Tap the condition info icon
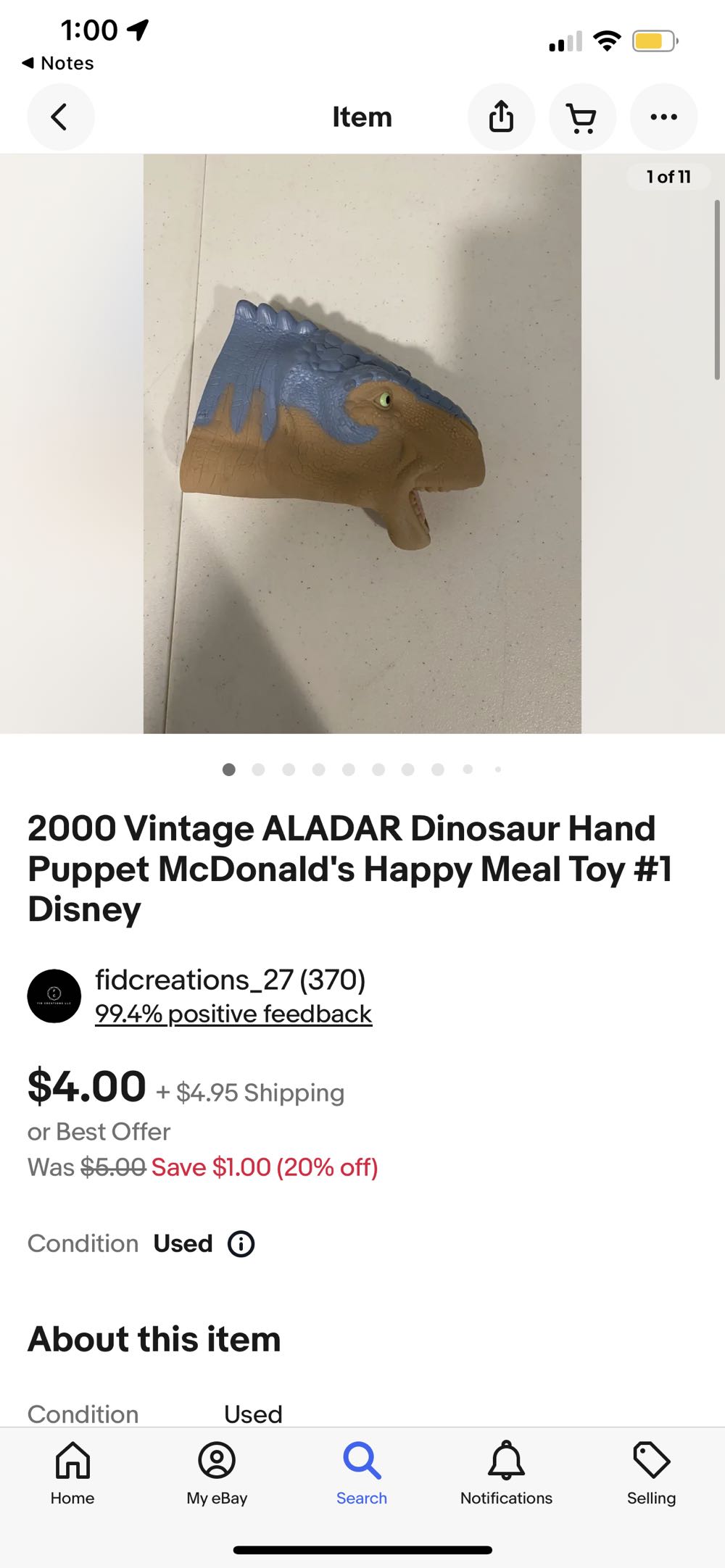The width and height of the screenshot is (725, 1568). pyautogui.click(x=240, y=1243)
